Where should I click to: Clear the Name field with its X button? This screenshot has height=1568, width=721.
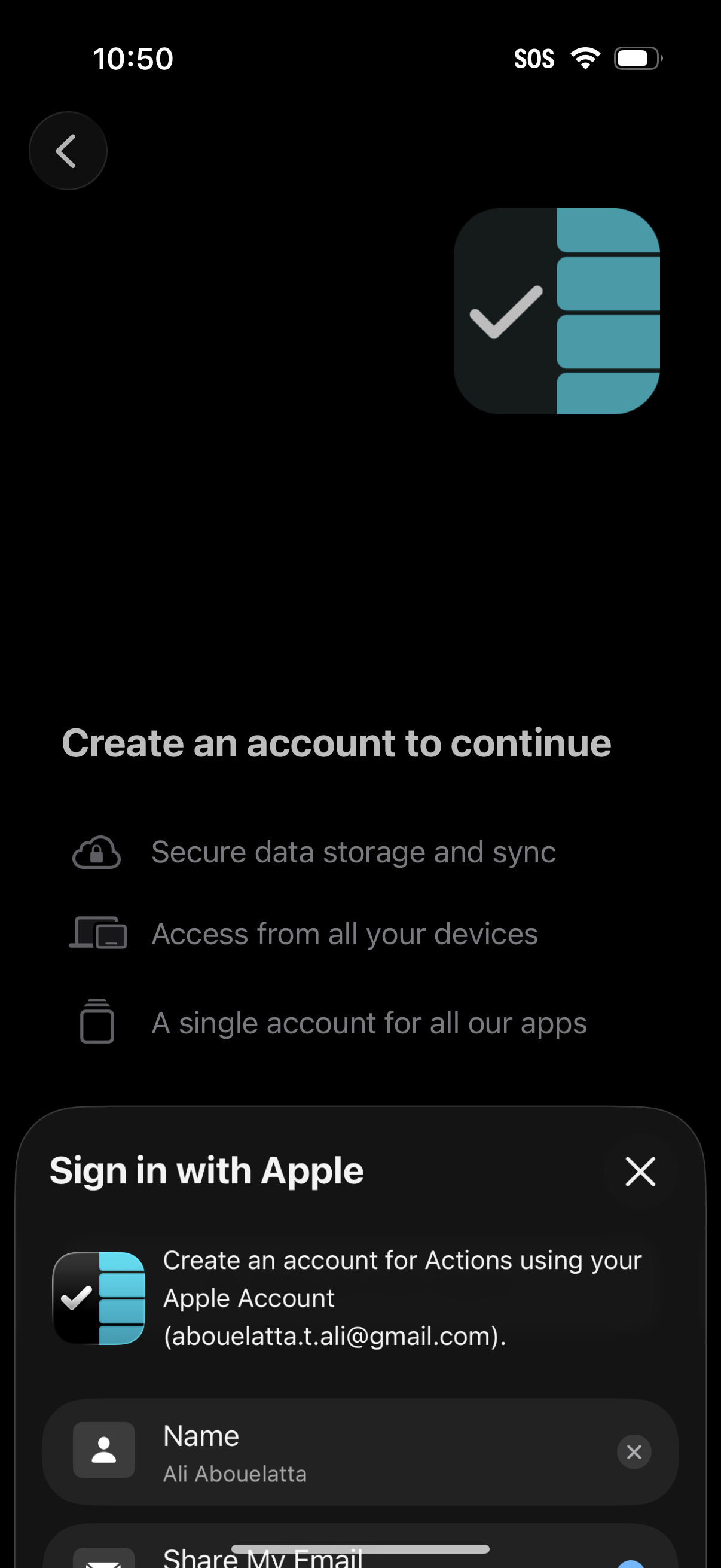click(634, 1452)
